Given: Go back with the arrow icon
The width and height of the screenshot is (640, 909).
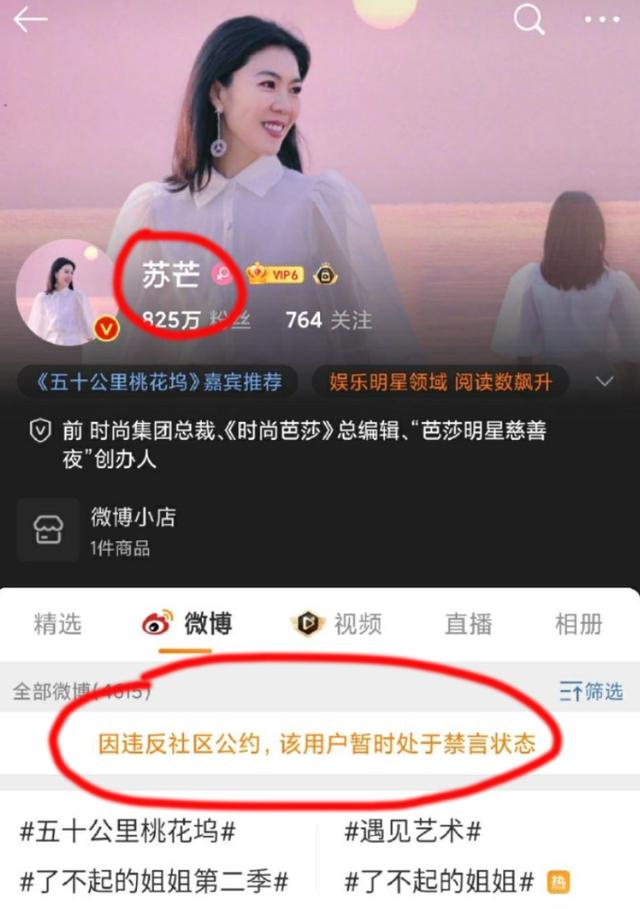Looking at the screenshot, I should coord(30,20).
